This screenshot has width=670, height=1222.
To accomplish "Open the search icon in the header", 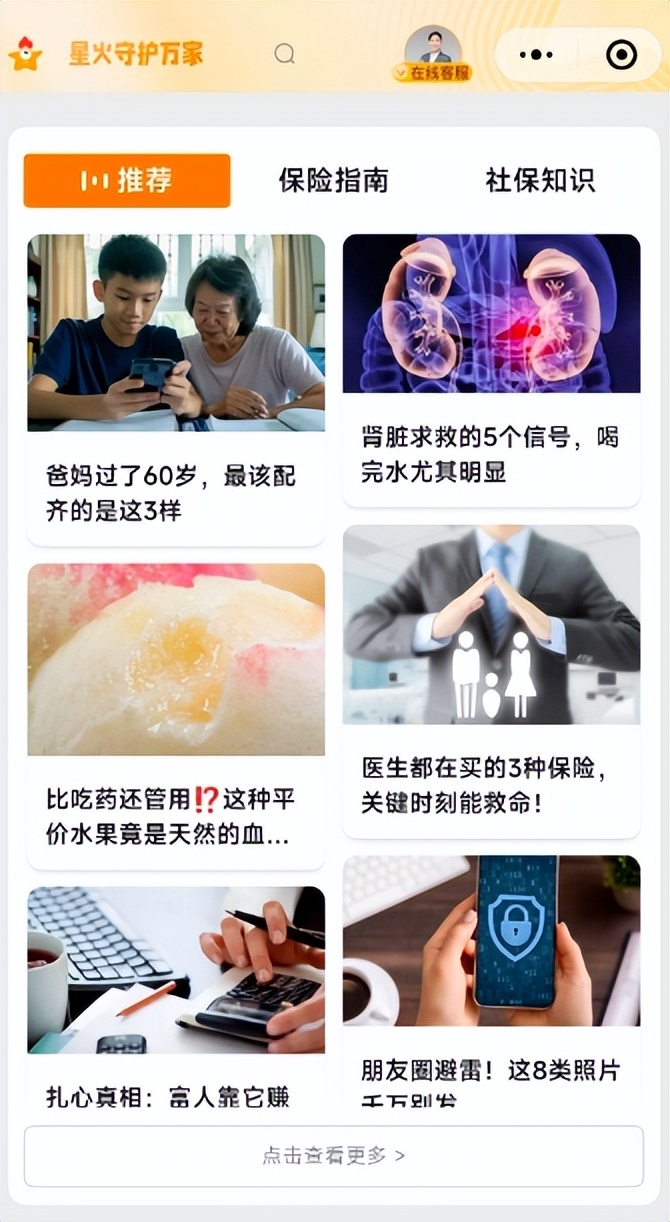I will point(285,53).
